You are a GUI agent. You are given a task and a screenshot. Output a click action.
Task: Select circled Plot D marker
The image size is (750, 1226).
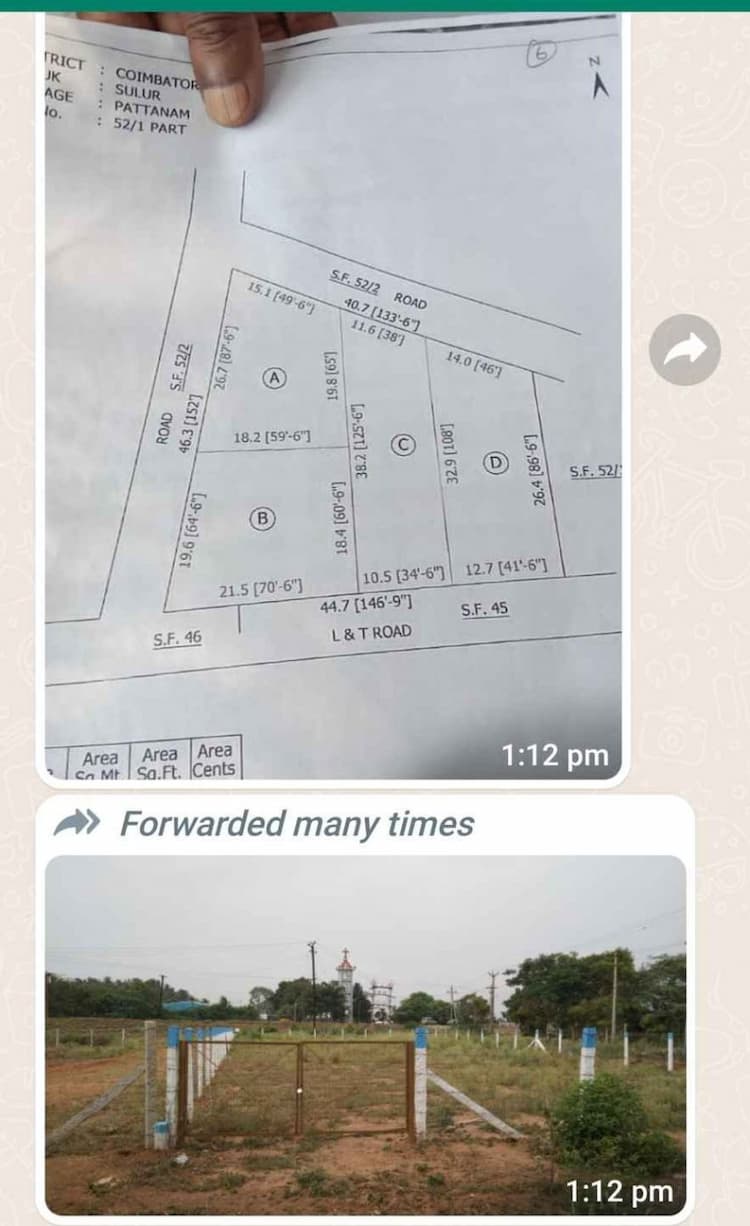click(x=494, y=461)
